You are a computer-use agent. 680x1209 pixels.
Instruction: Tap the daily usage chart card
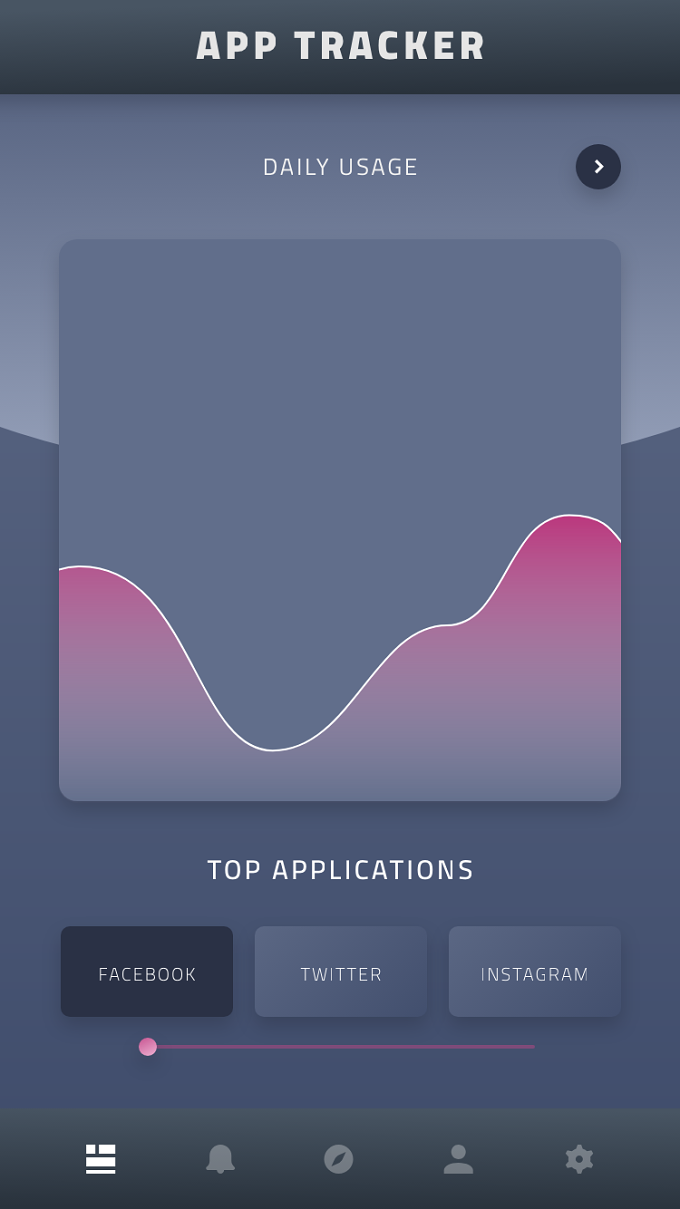(340, 520)
